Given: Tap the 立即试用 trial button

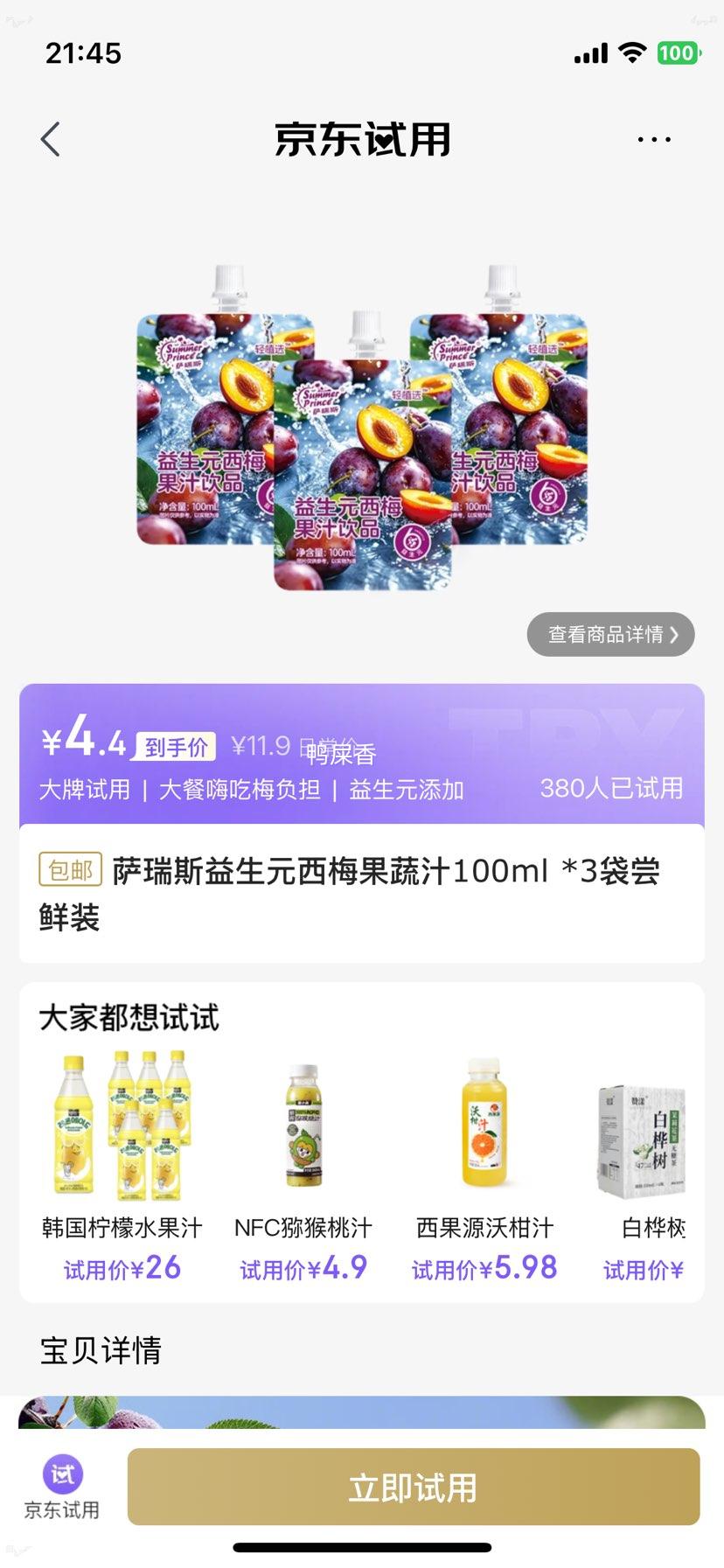Looking at the screenshot, I should (x=413, y=1487).
